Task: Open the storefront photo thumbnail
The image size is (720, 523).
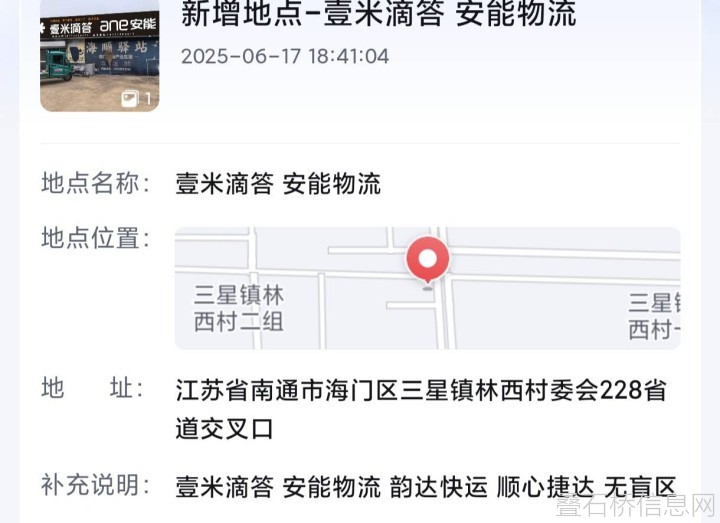Action: pos(99,58)
